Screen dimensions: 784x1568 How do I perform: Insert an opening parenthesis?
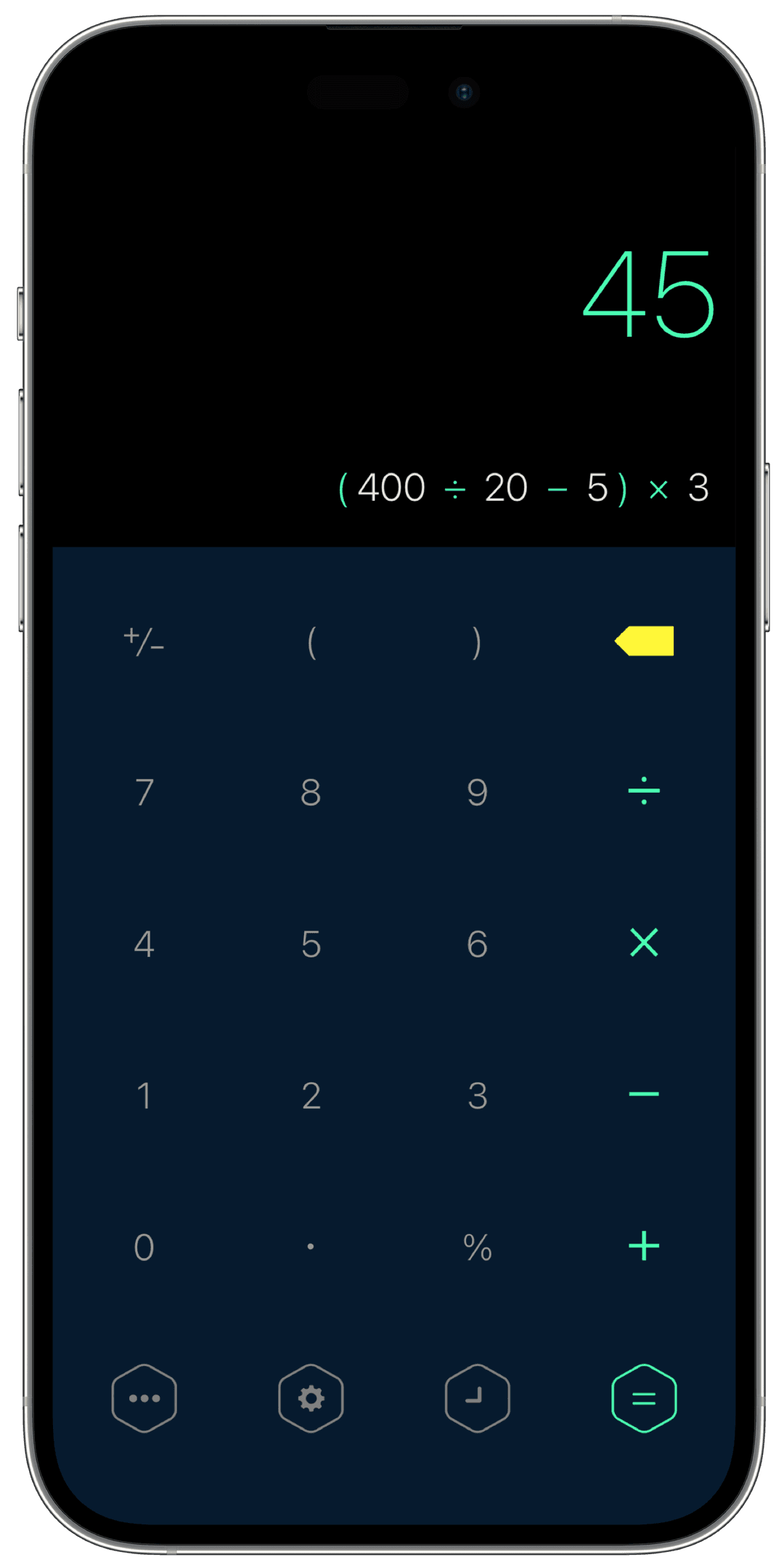tap(311, 642)
